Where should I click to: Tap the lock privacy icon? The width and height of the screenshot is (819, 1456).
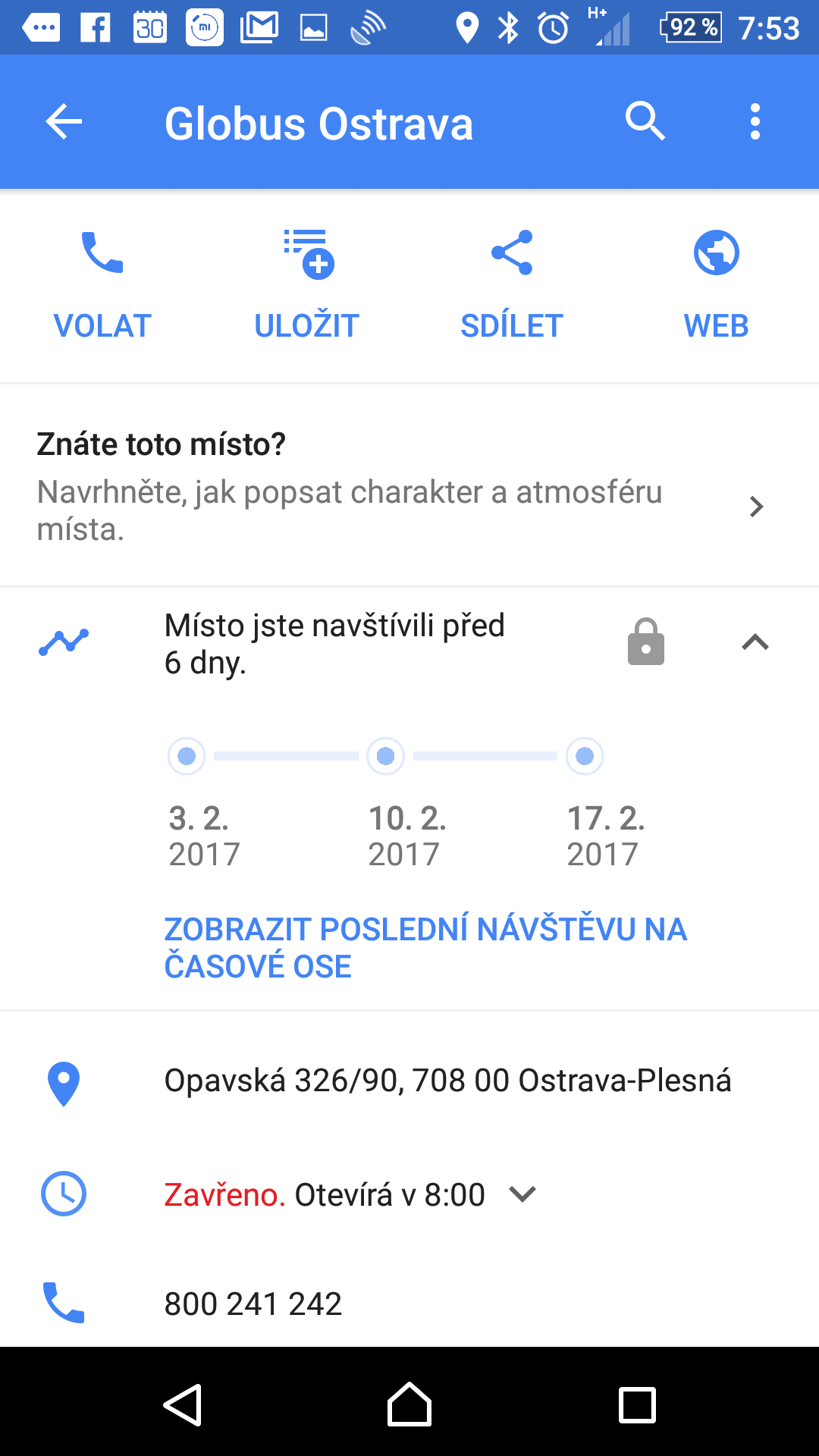tap(646, 642)
